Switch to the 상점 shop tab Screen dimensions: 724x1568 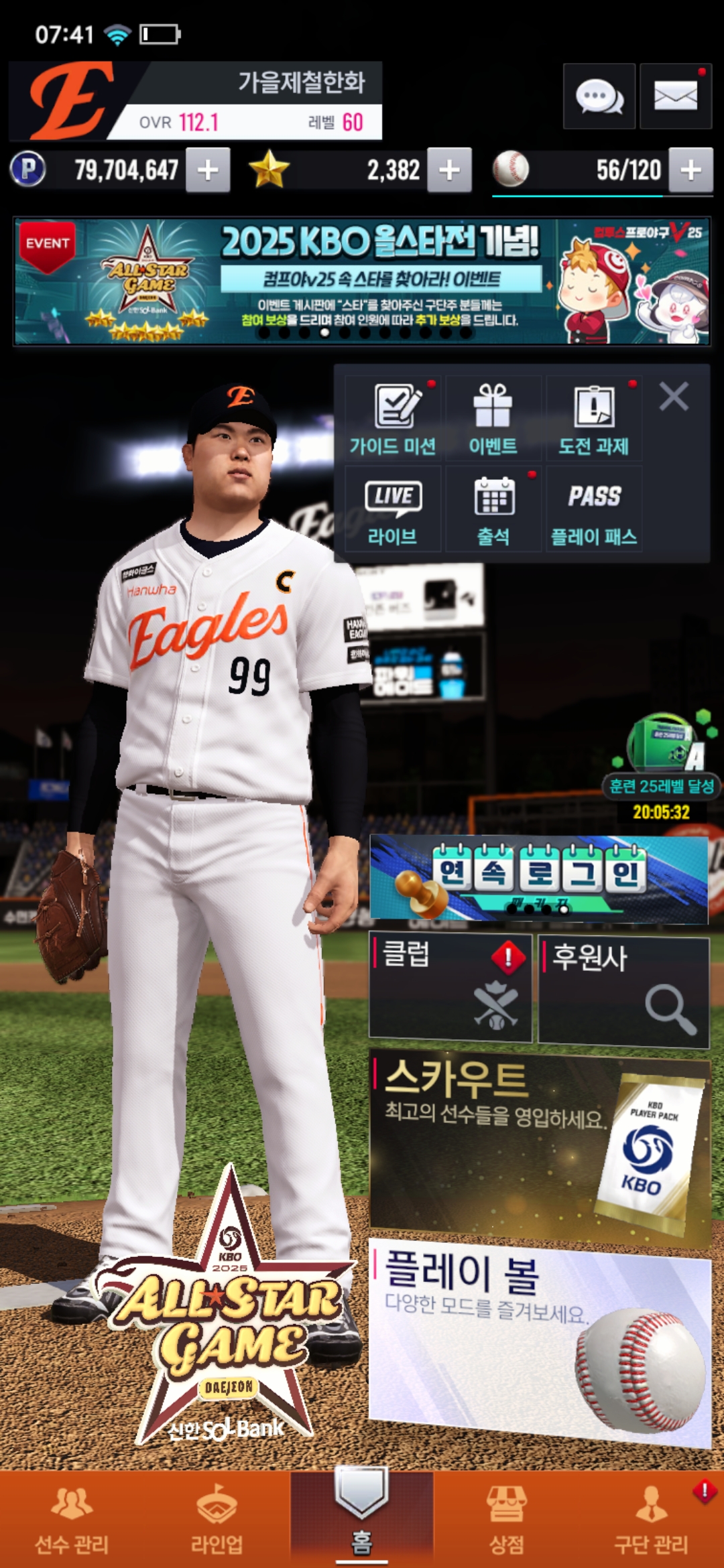506,1520
